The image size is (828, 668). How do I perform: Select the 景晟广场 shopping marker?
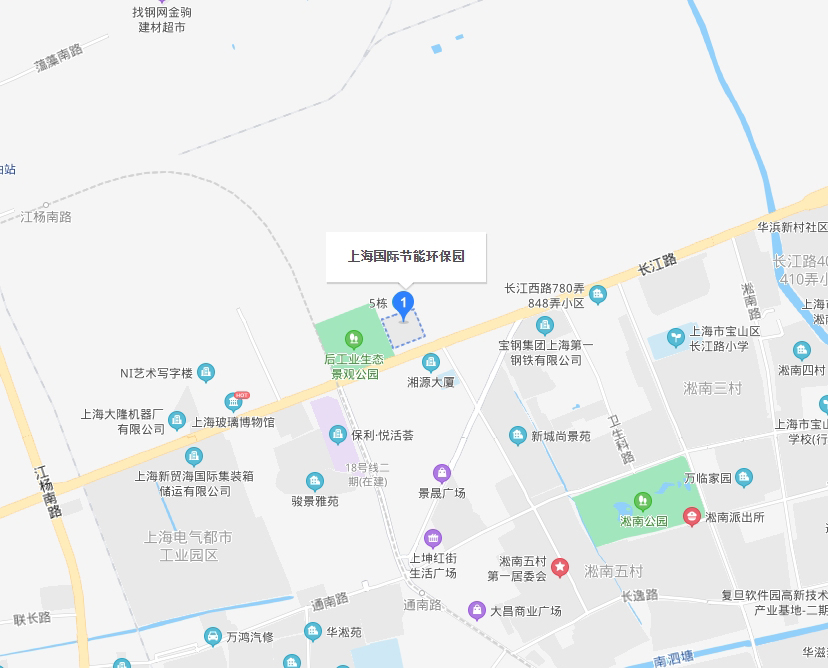click(x=442, y=473)
